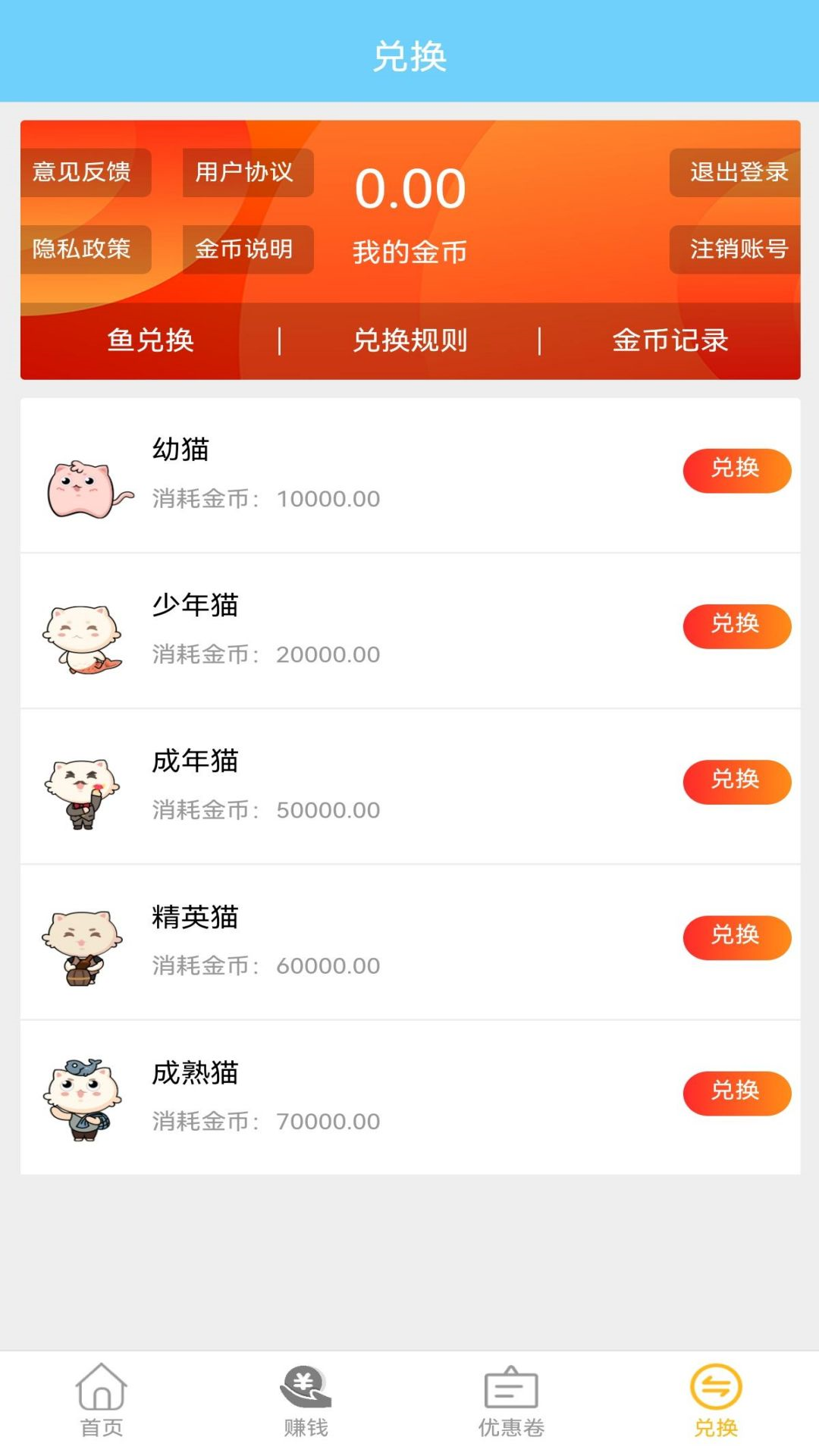Select the 兑换 tab in bottom bar
This screenshot has height=1456, width=819.
point(716,1401)
